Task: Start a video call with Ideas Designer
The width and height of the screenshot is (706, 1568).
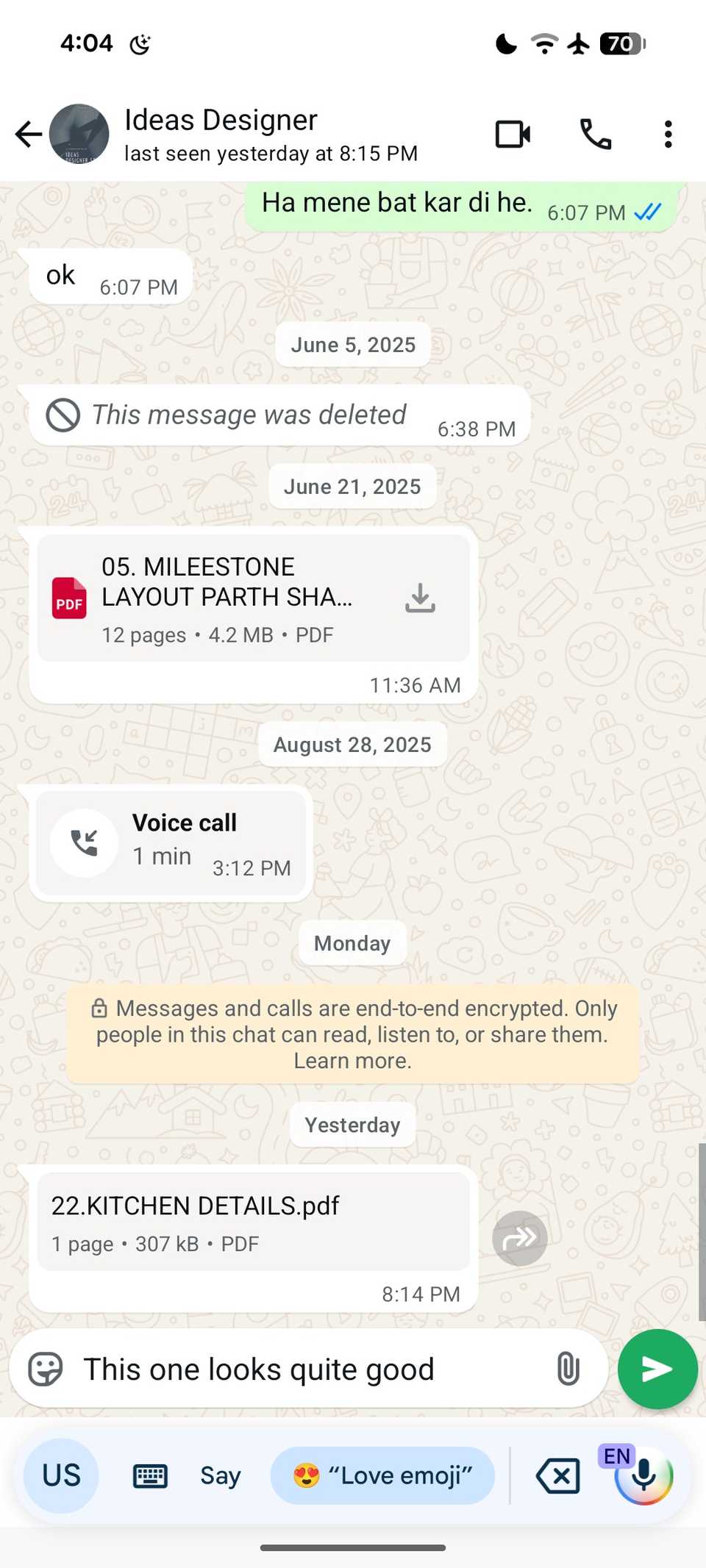Action: tap(513, 135)
